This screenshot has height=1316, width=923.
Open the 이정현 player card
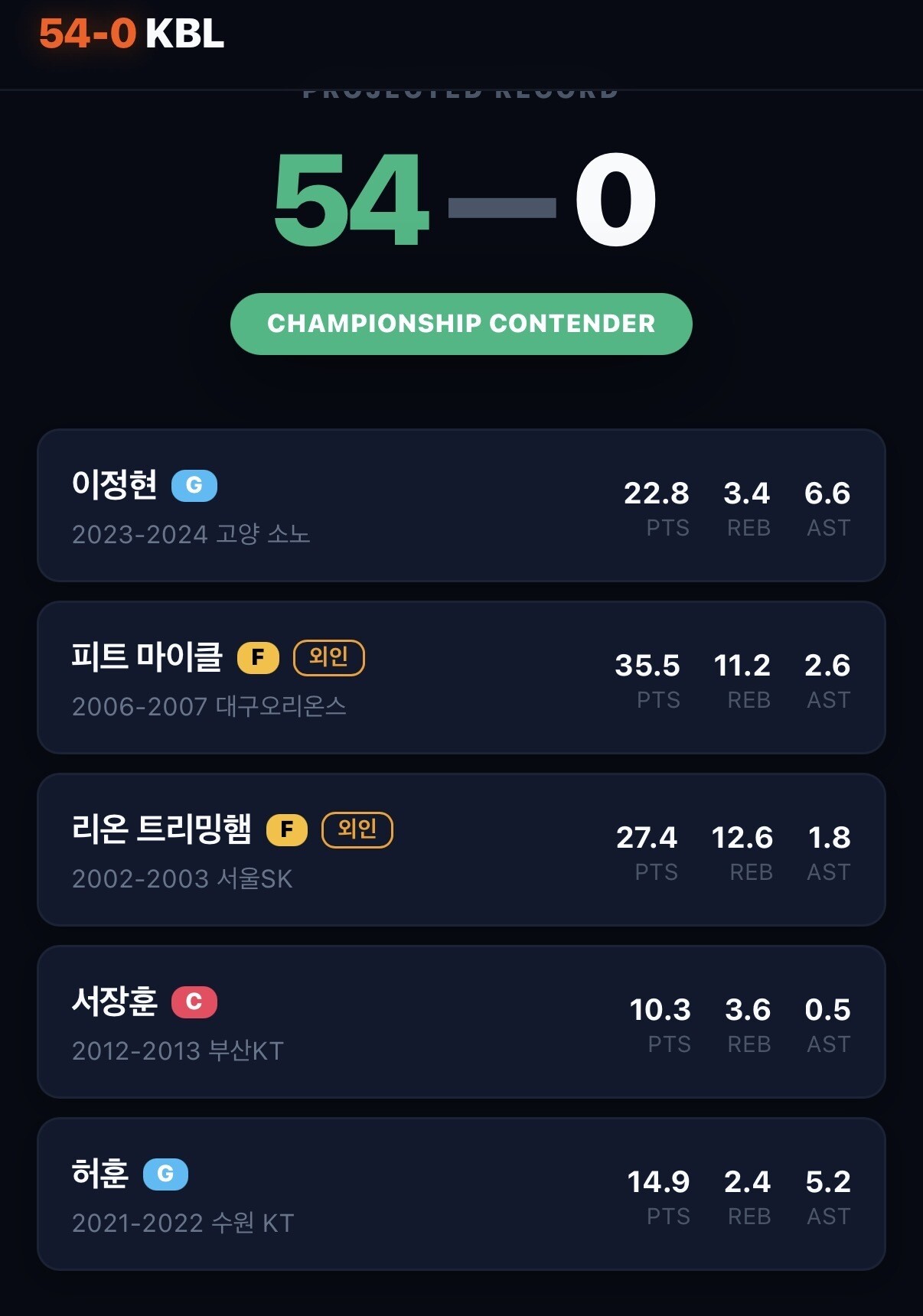click(x=461, y=505)
